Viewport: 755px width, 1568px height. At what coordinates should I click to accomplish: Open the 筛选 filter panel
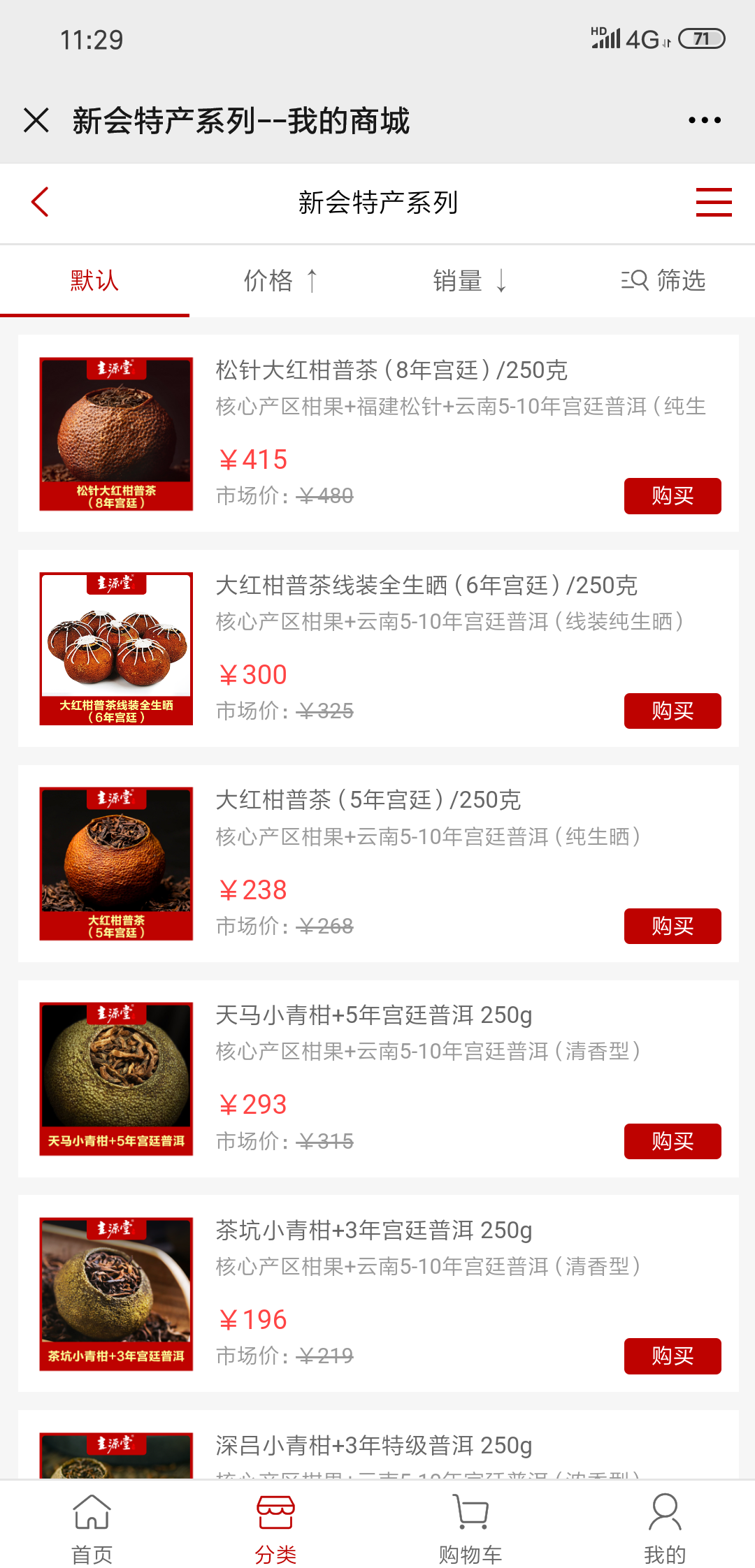click(663, 281)
